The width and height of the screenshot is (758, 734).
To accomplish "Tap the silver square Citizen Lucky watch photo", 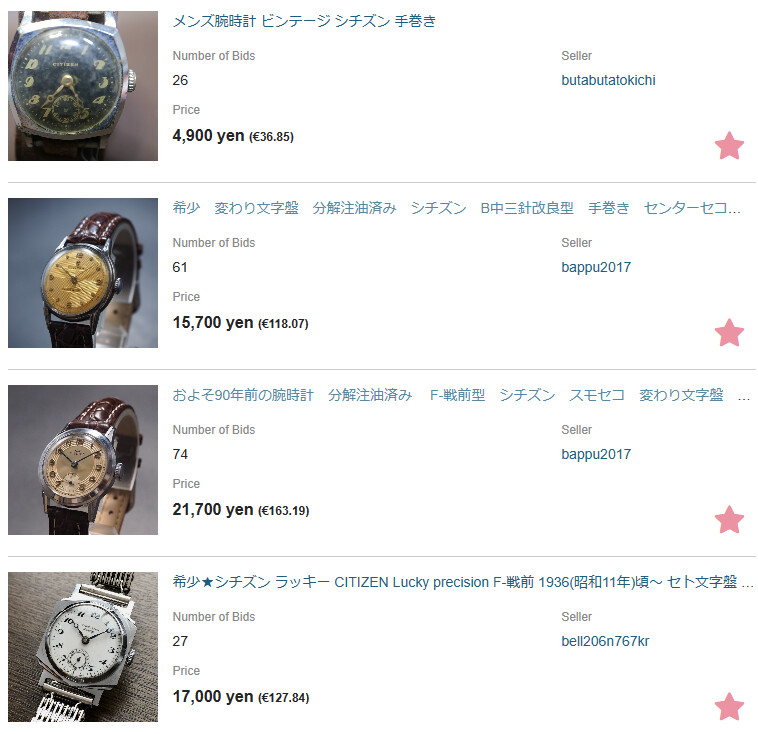I will click(x=83, y=647).
